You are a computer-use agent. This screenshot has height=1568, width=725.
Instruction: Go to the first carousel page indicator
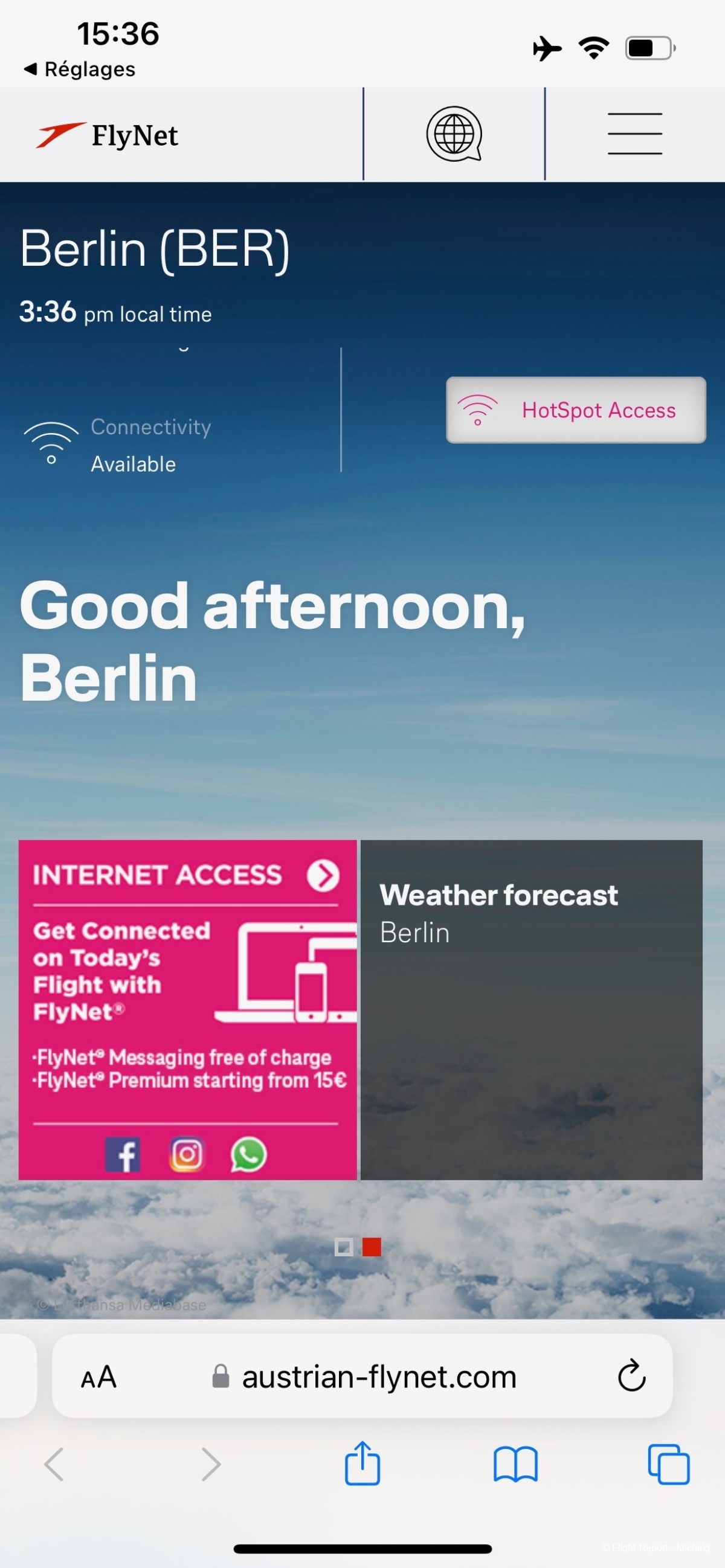[x=344, y=1247]
